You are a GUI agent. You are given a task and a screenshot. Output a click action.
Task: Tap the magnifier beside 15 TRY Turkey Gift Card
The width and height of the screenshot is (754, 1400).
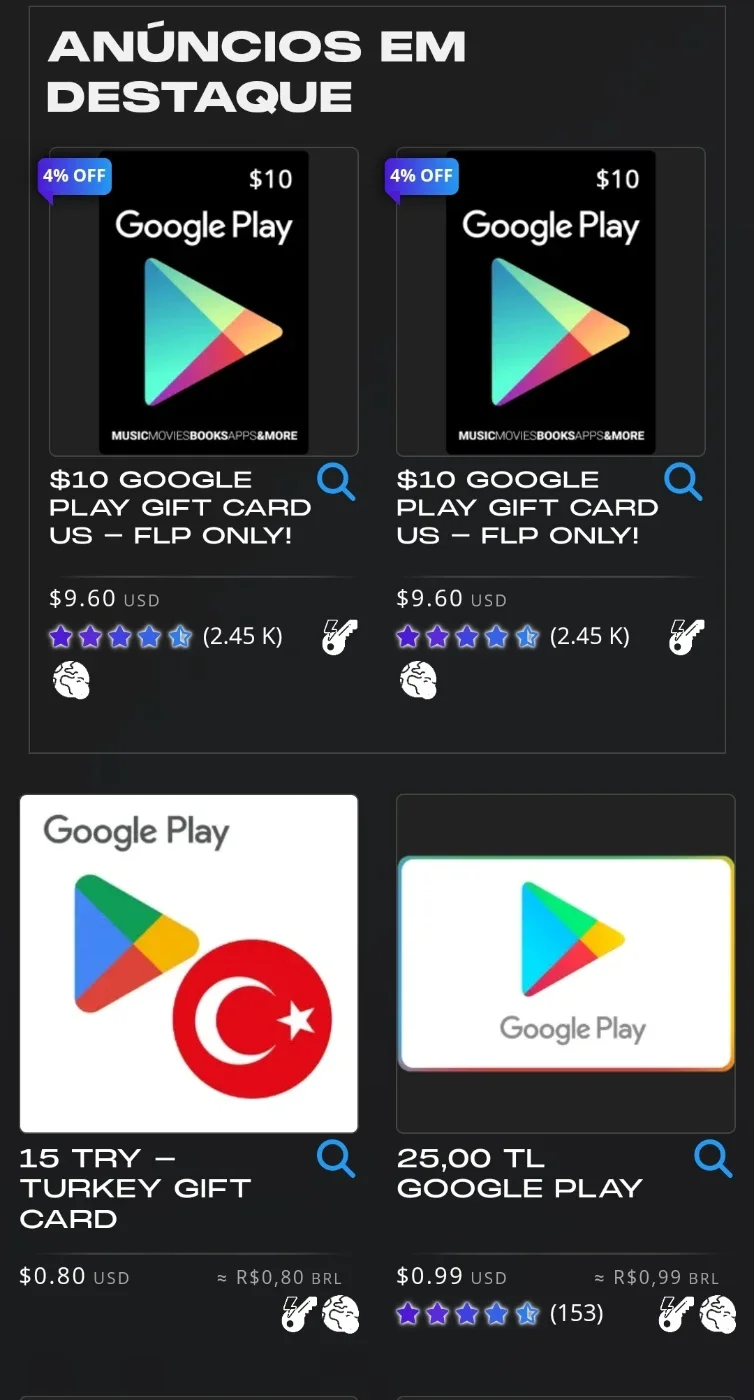click(336, 1159)
